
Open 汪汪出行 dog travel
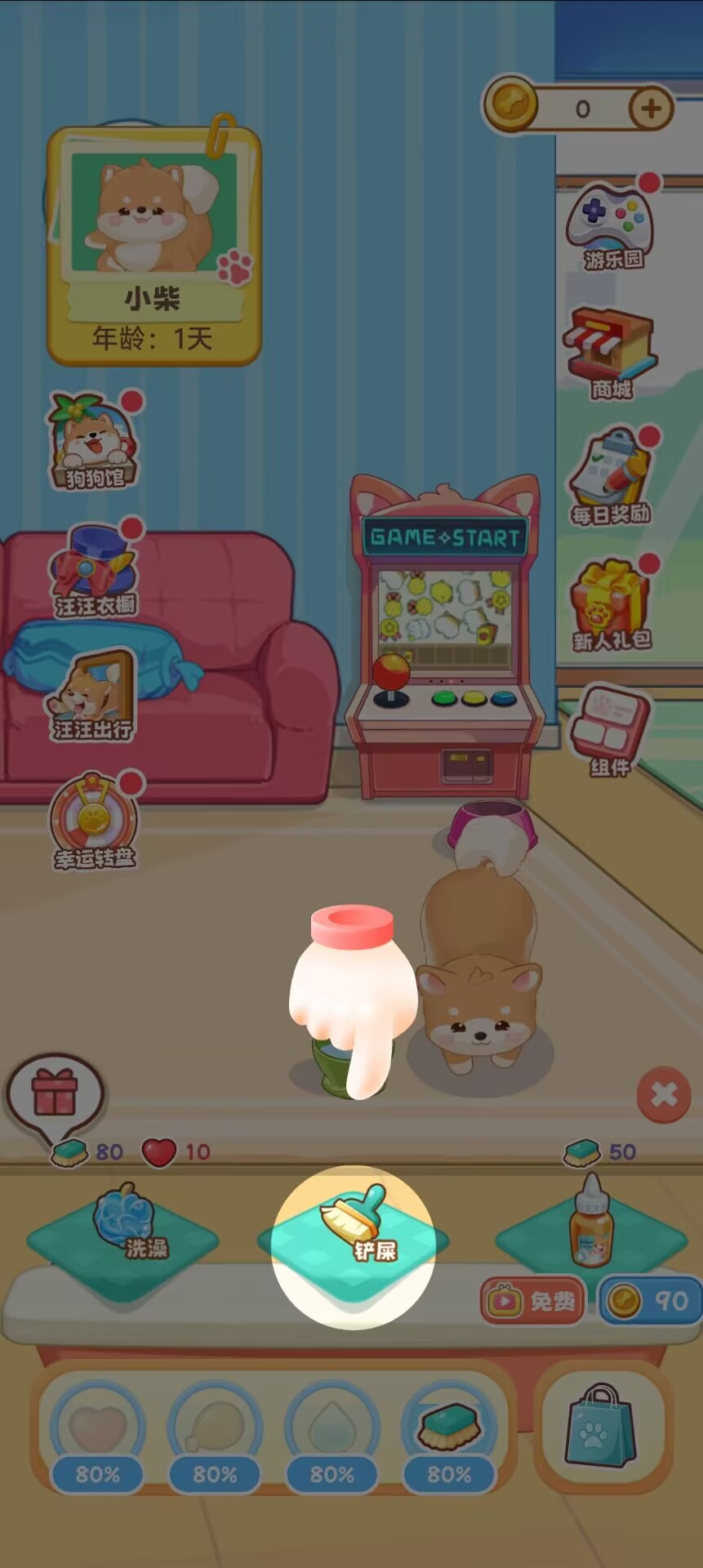click(92, 697)
